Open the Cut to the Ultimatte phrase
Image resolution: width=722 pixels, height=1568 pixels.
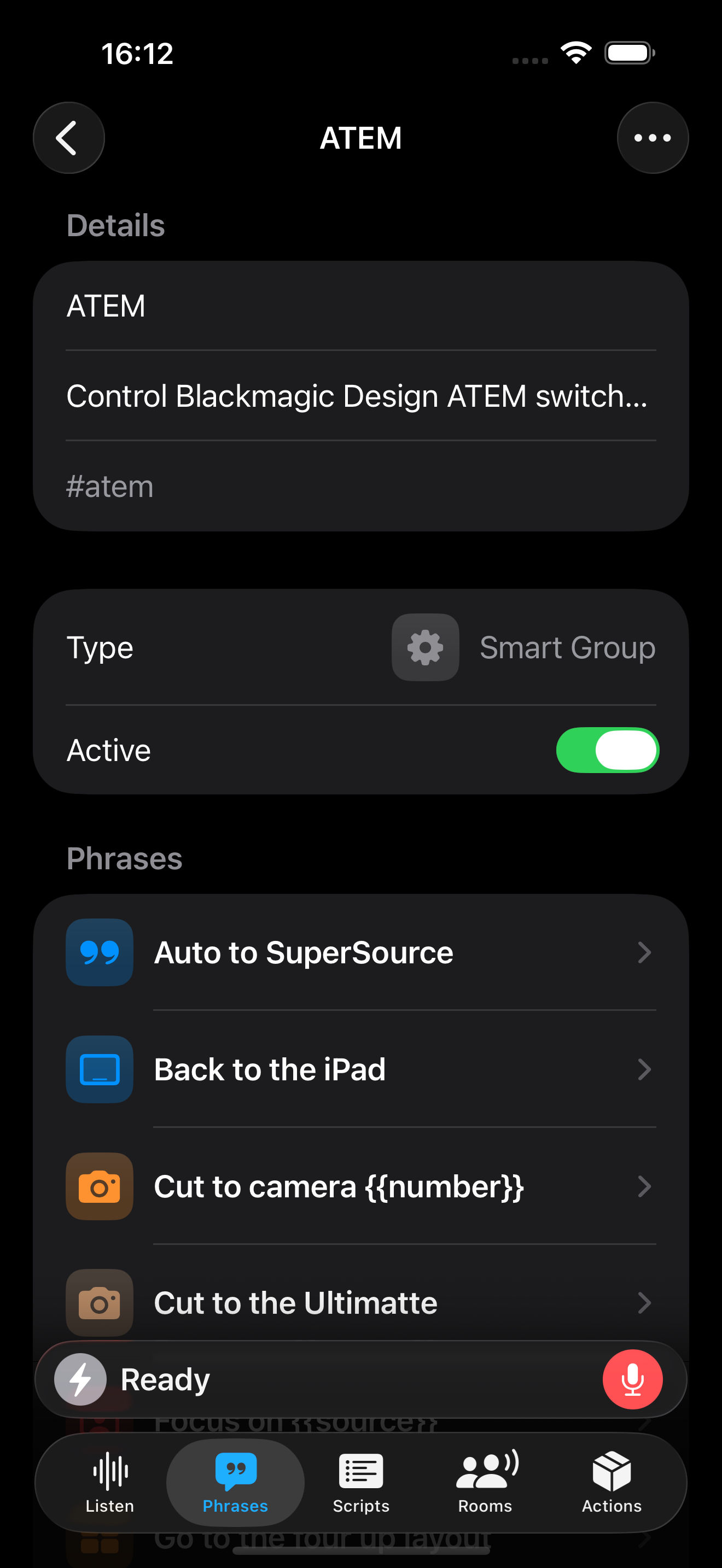(x=360, y=1303)
